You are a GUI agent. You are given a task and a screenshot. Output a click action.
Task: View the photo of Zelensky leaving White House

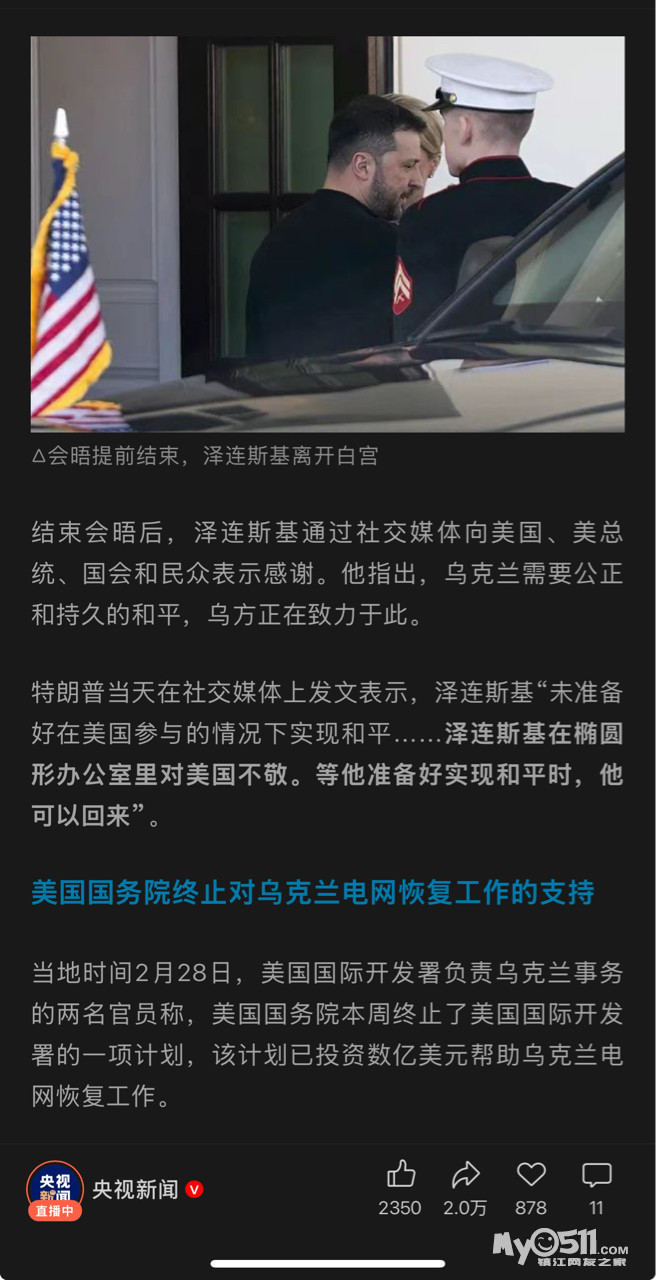pyautogui.click(x=327, y=234)
